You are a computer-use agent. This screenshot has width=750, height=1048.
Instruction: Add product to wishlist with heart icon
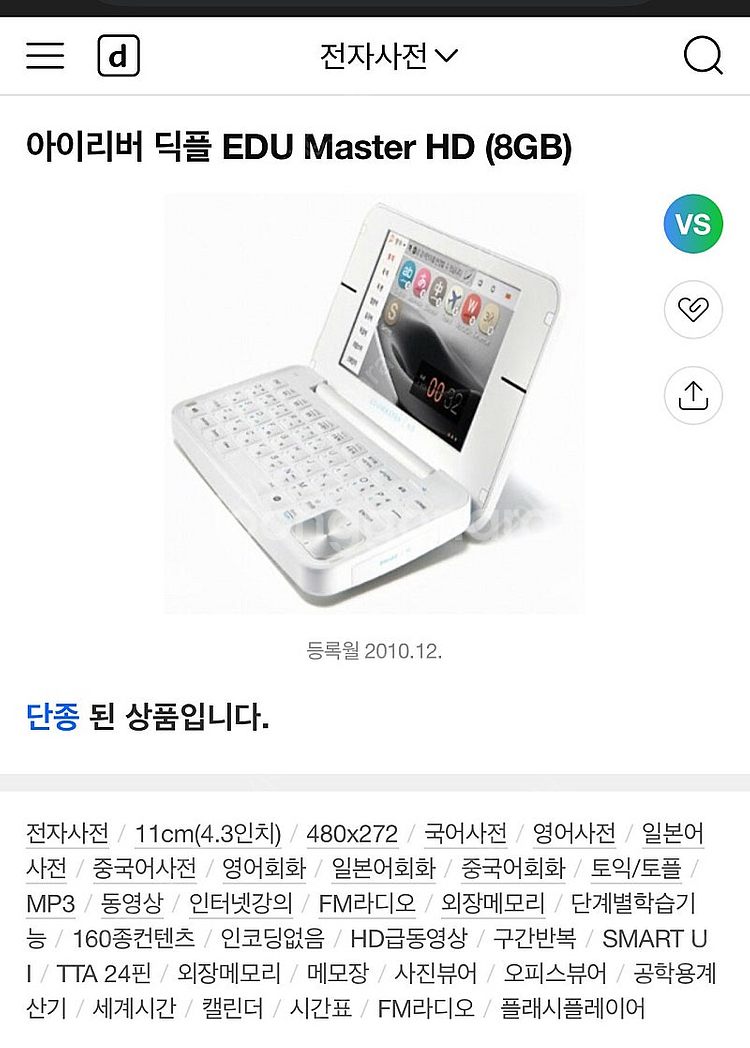pyautogui.click(x=693, y=310)
